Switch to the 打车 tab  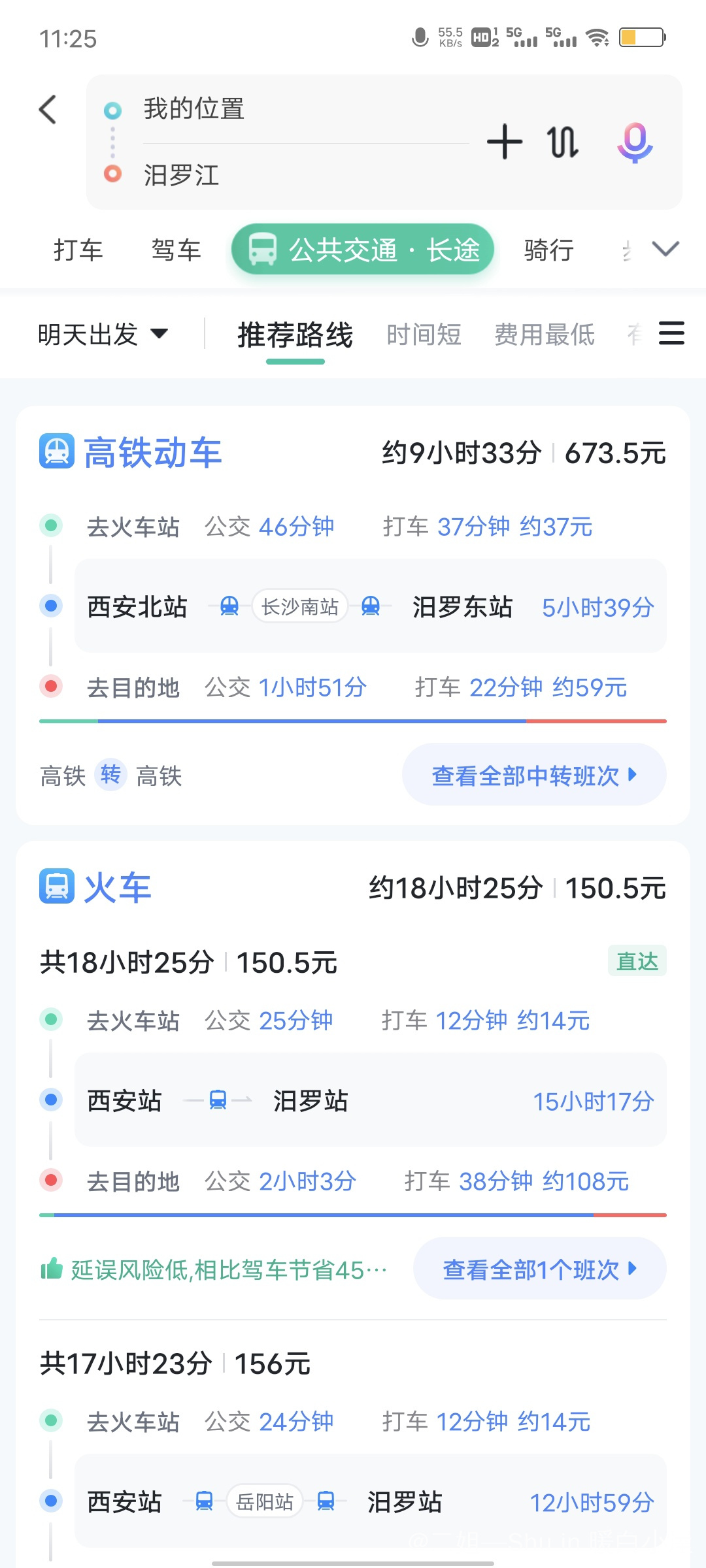click(x=78, y=250)
